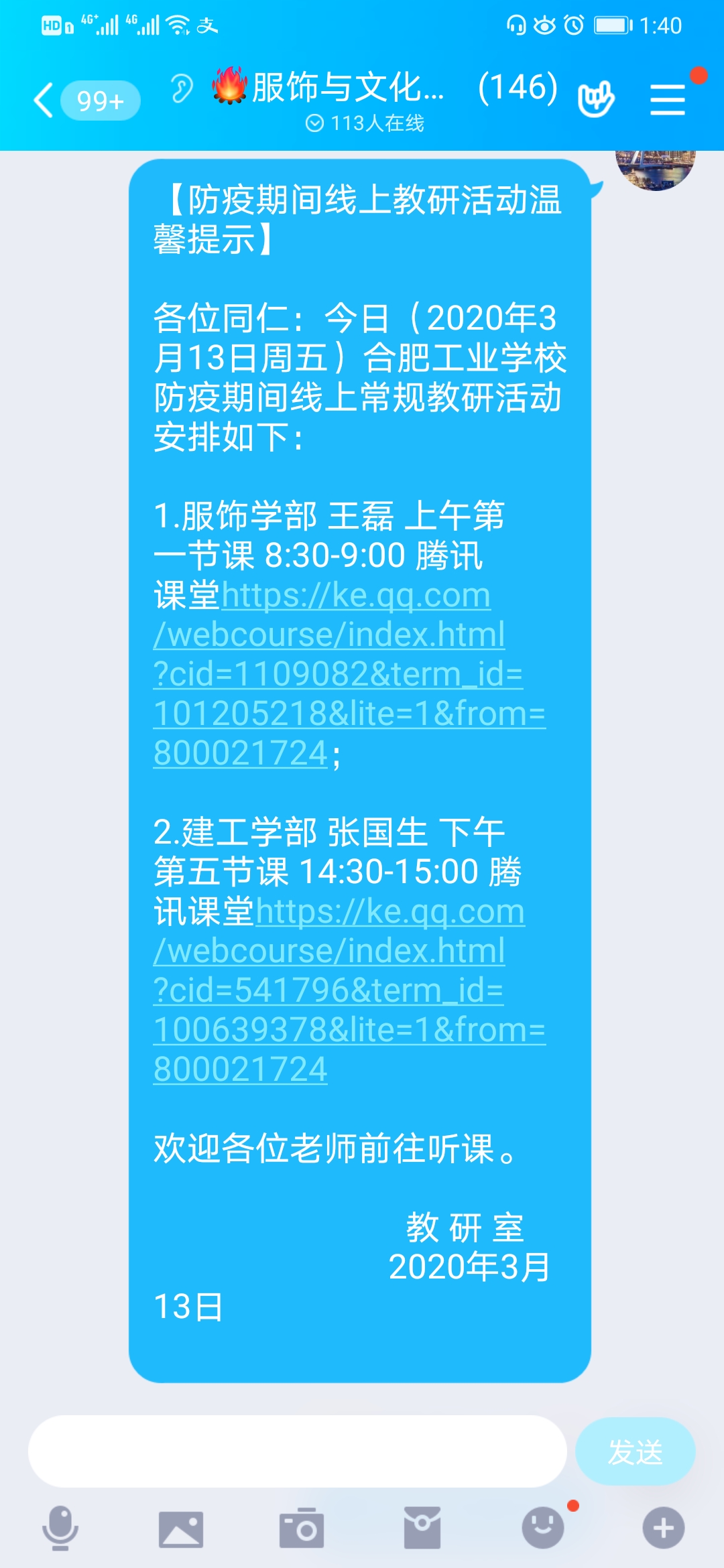Tap the 发送 send button
Image resolution: width=724 pixels, height=1568 pixels.
635,1451
